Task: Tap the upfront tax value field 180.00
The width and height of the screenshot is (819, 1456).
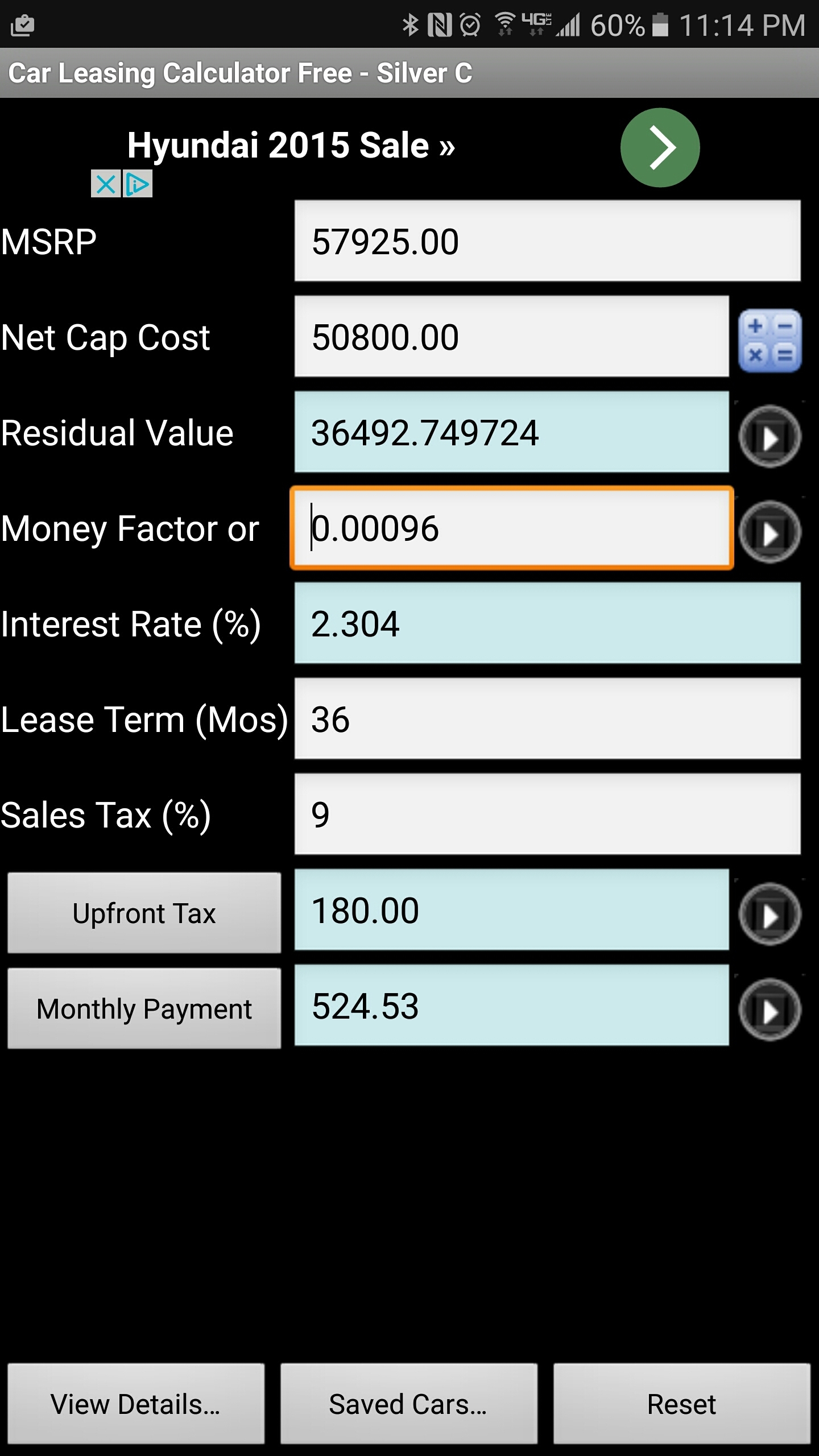Action: pyautogui.click(x=511, y=909)
